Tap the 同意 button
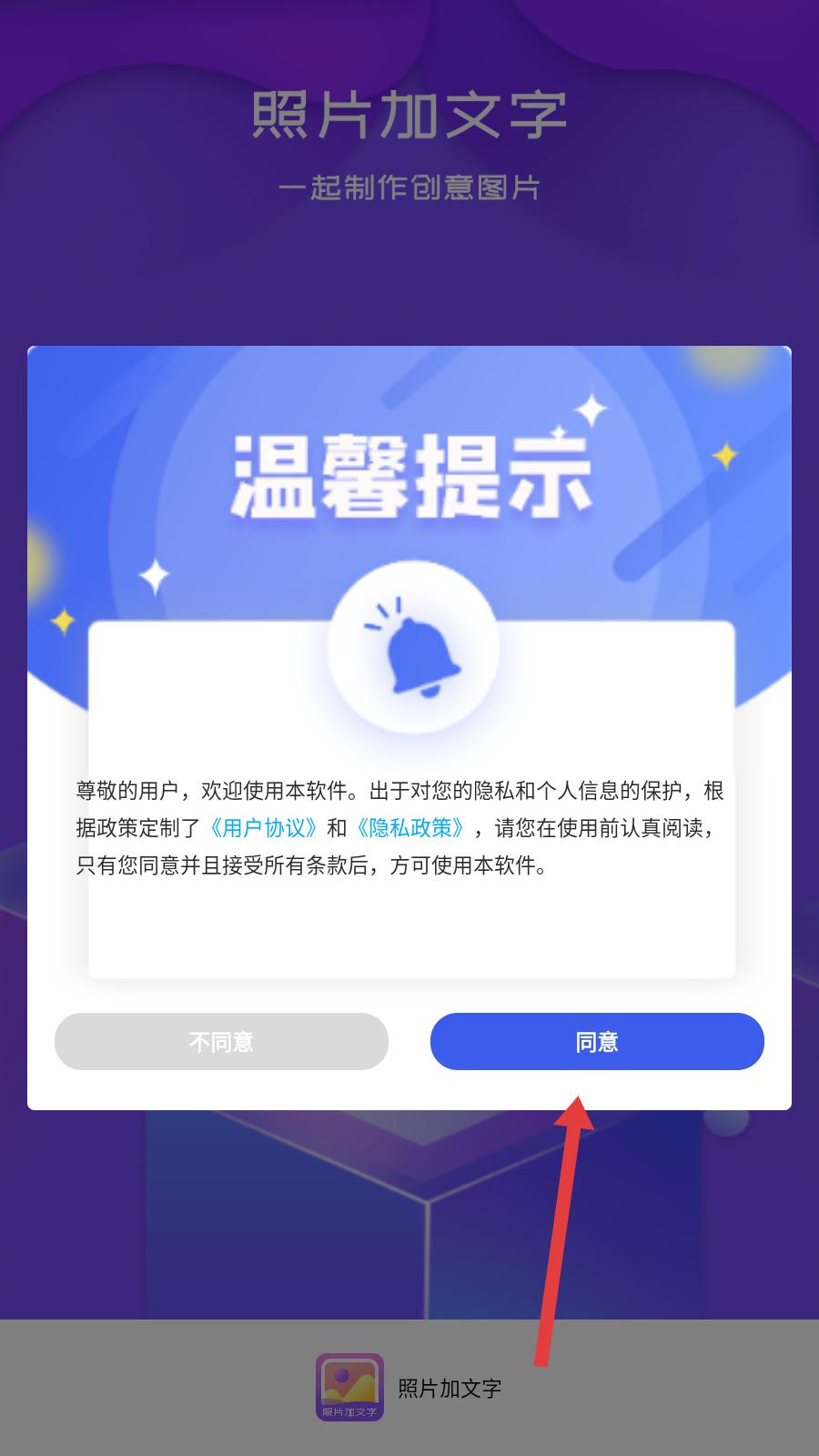Screen dimensions: 819x1456 tap(597, 1042)
